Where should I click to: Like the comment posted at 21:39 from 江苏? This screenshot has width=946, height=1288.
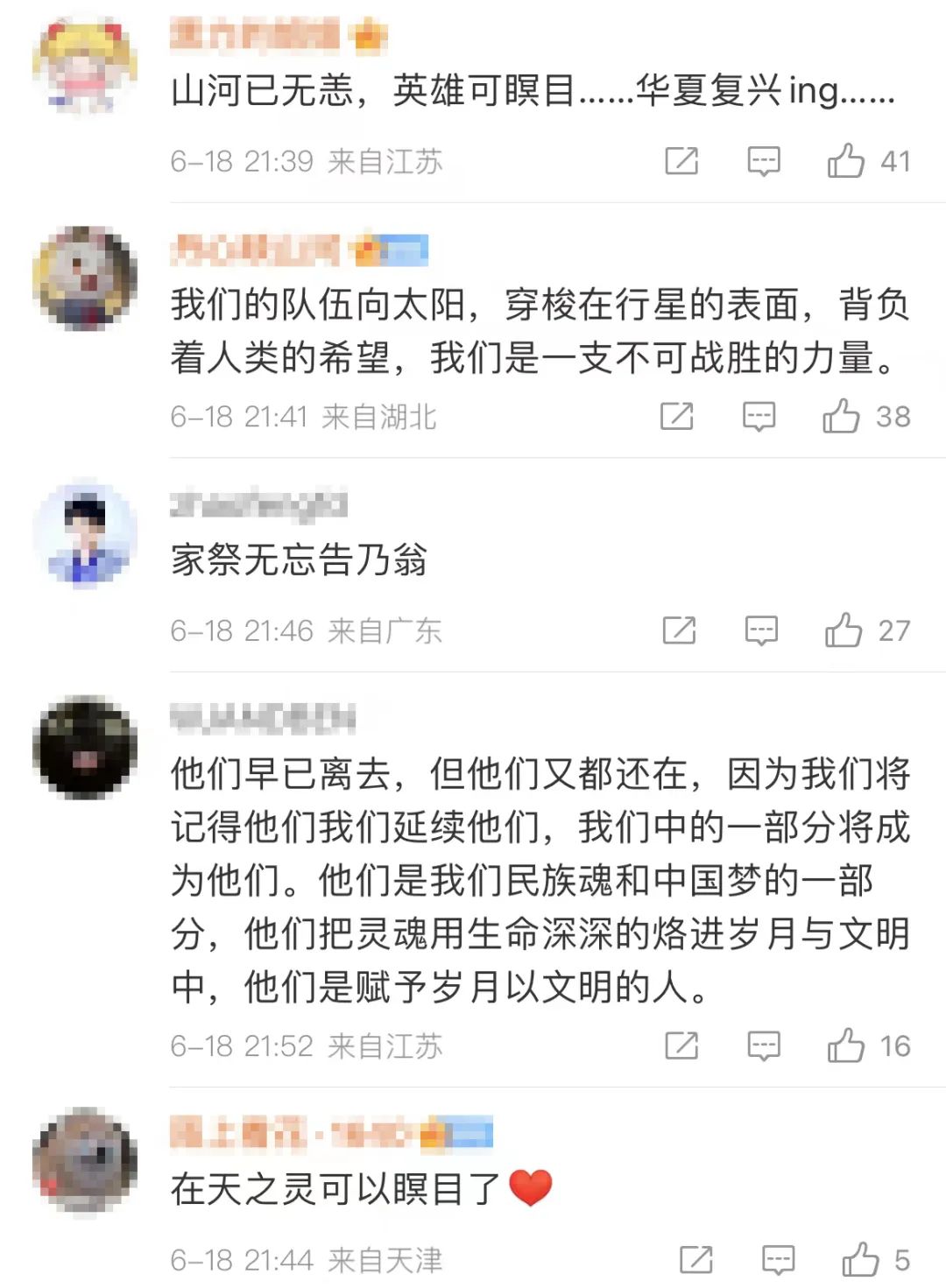point(846,161)
